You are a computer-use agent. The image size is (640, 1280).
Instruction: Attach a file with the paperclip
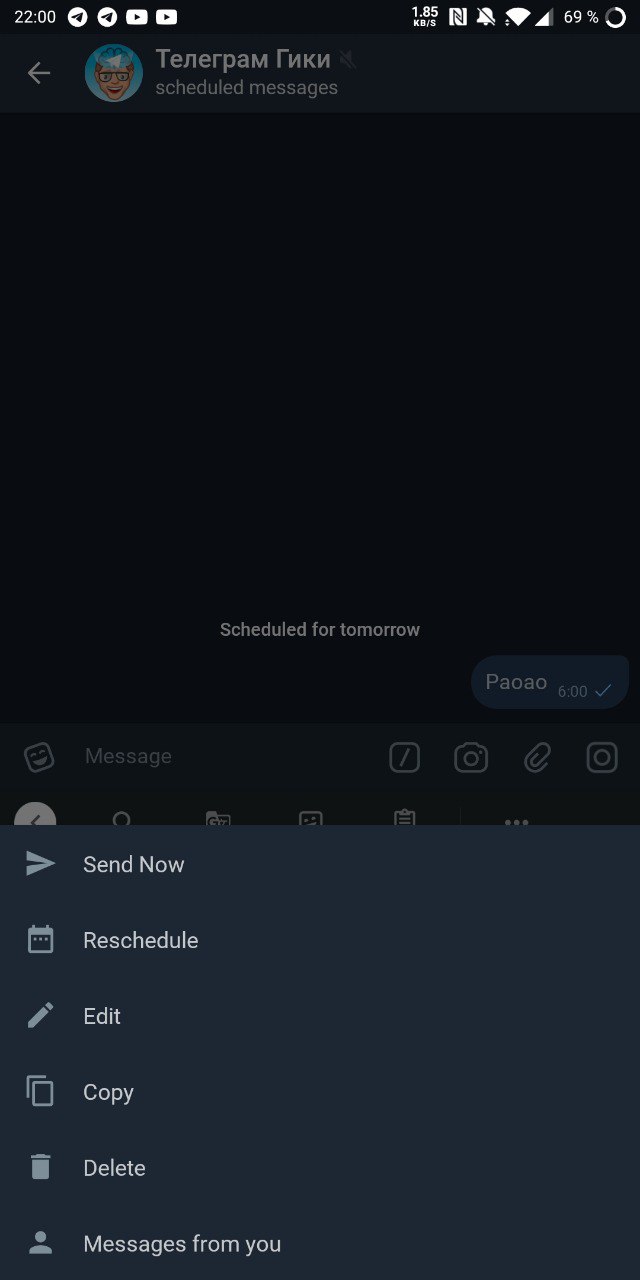pos(537,758)
